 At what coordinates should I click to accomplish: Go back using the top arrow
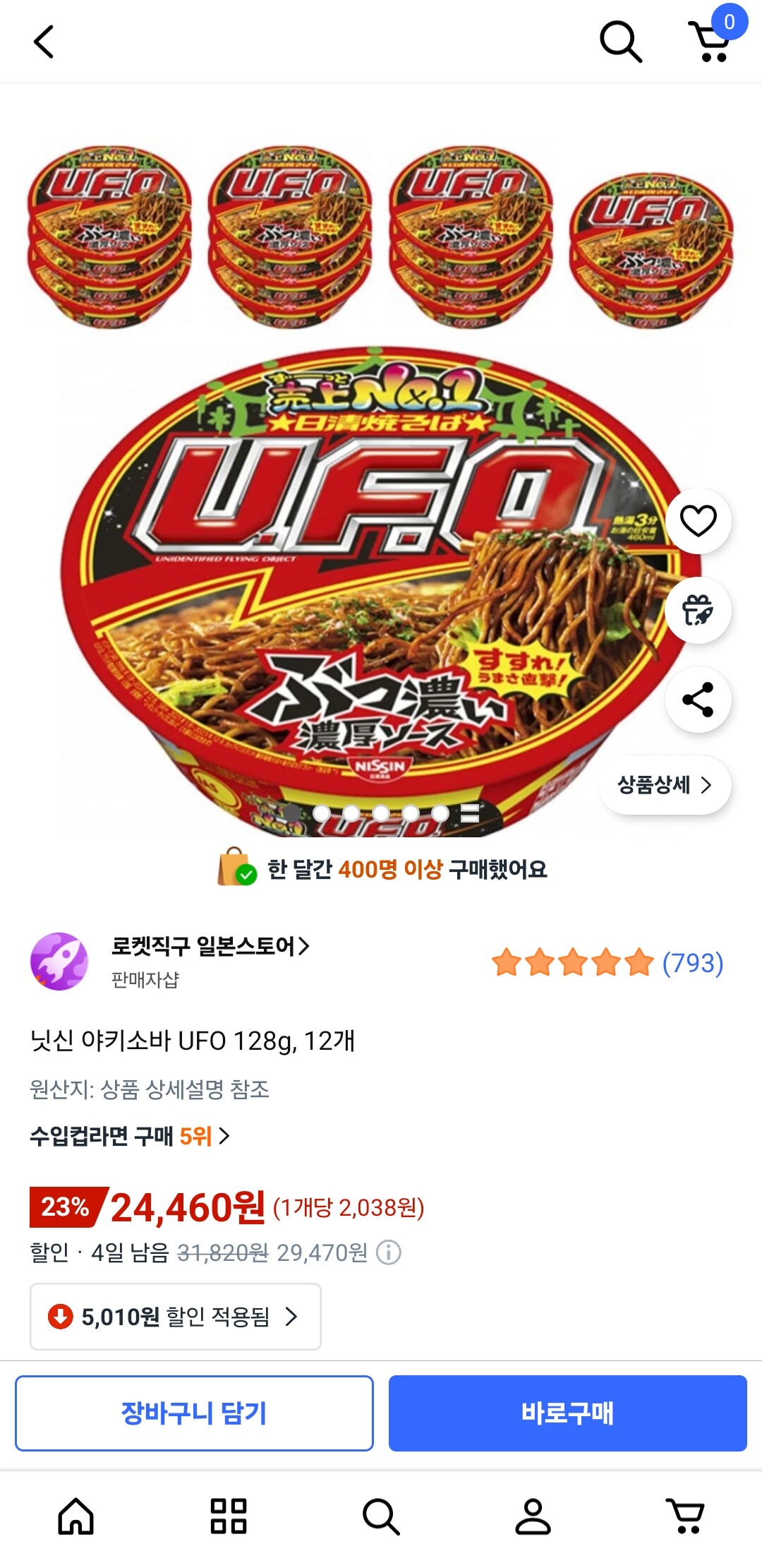[x=44, y=42]
